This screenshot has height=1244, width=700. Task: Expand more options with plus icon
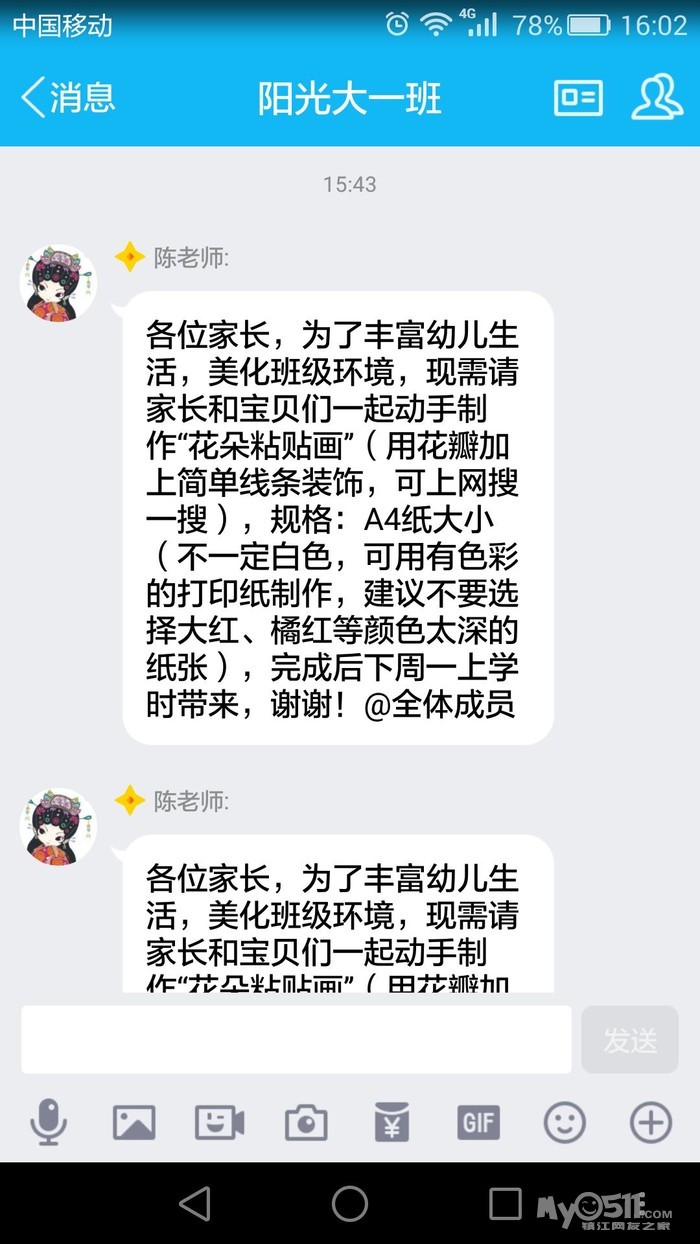(650, 1123)
